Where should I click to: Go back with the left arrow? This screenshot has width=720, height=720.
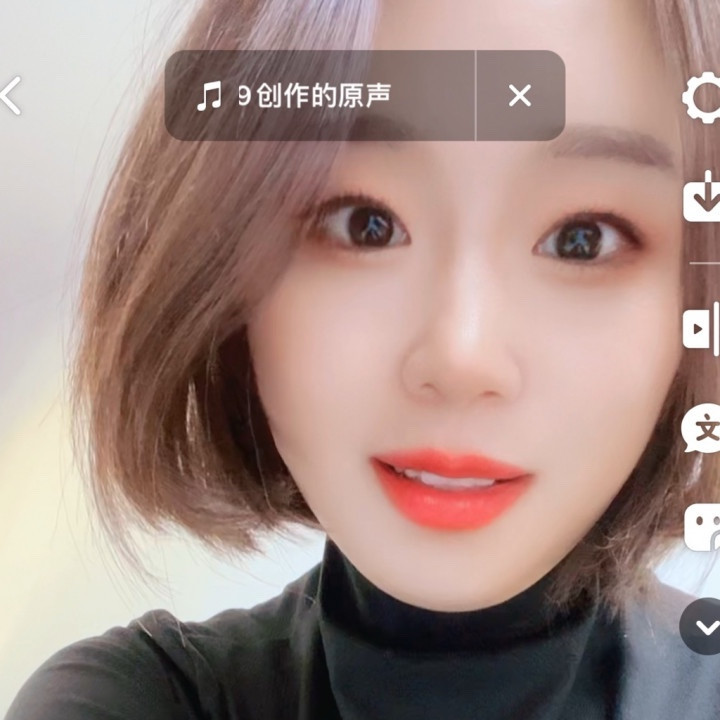pos(11,96)
